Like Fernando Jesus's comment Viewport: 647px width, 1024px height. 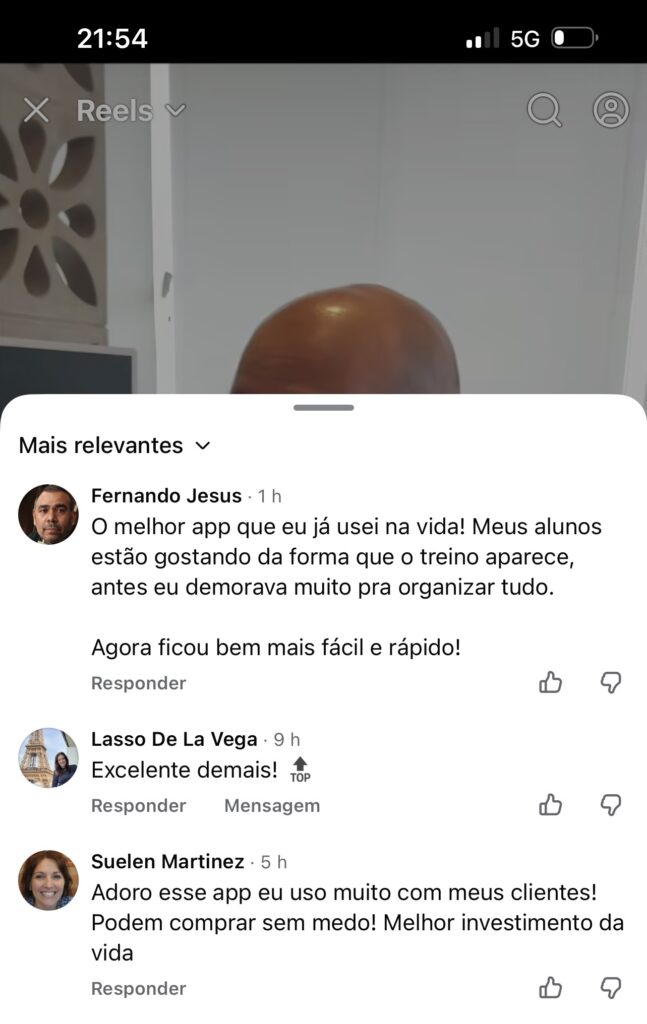(x=550, y=683)
